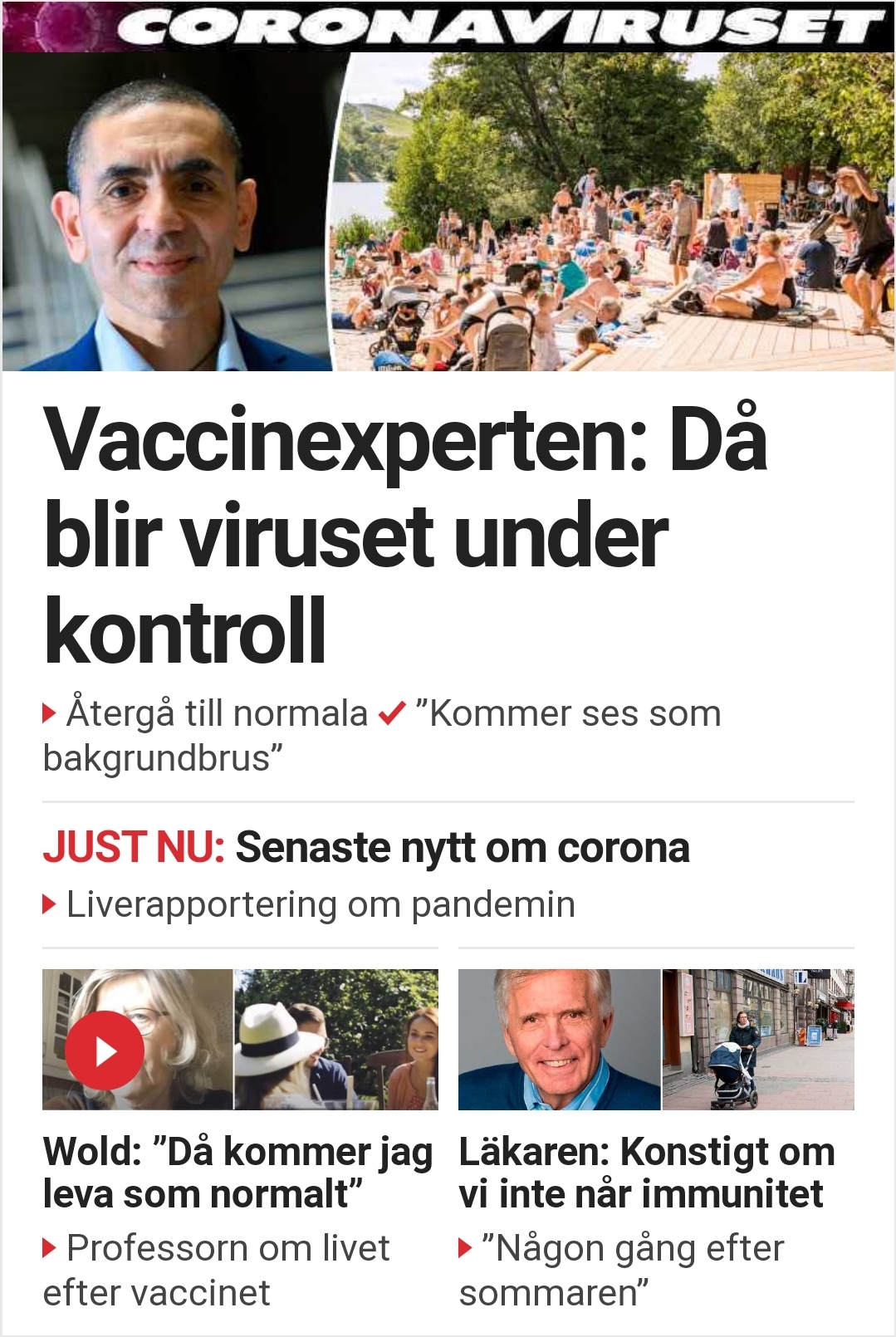This screenshot has width=896, height=1337.
Task: Read the 'Vaccinexperten: Då blir viruset under kontroll' headline
Action: point(405,536)
